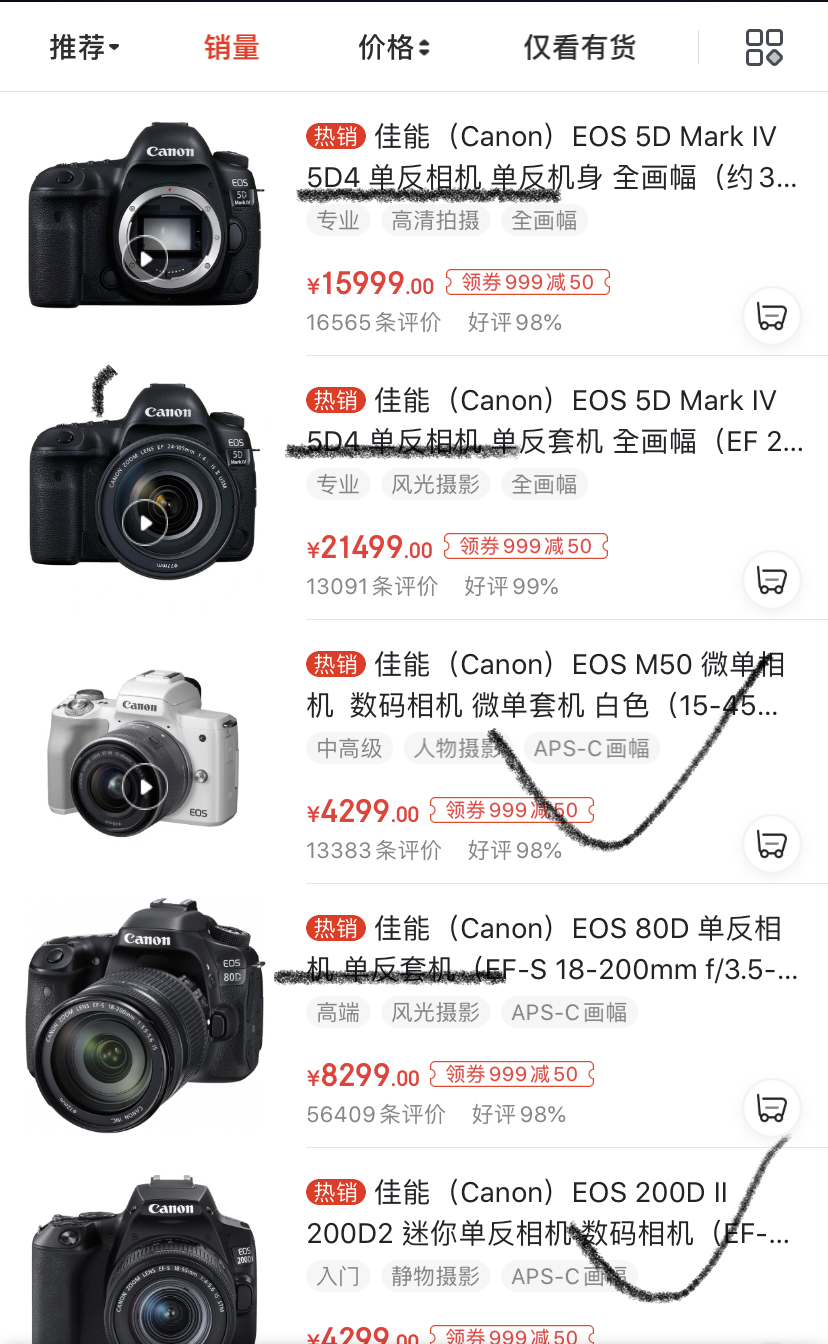Click the cart icon beside the EOS M50
Screen dimensions: 828x1344
coord(771,844)
